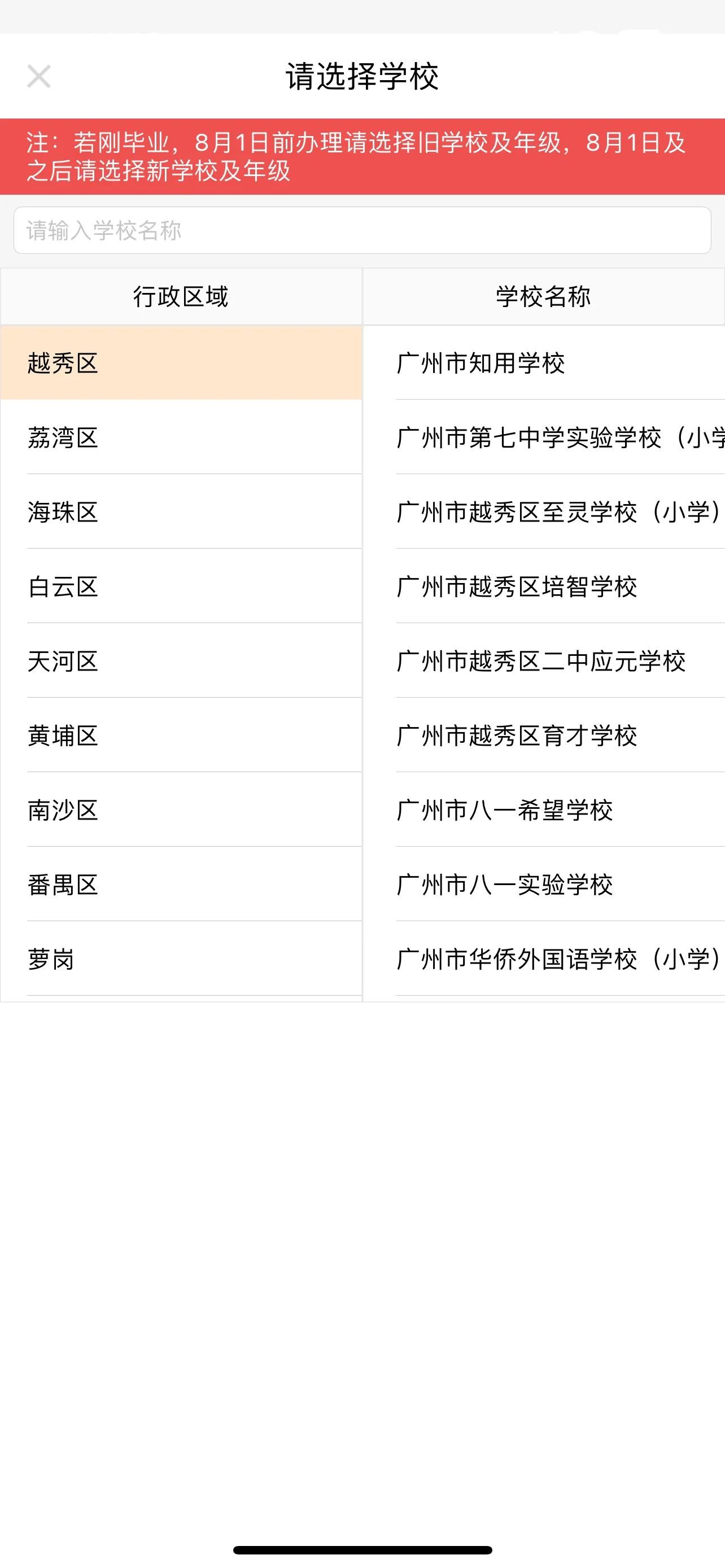This screenshot has height=1568, width=725.
Task: Close the school selection dialog
Action: [x=39, y=77]
